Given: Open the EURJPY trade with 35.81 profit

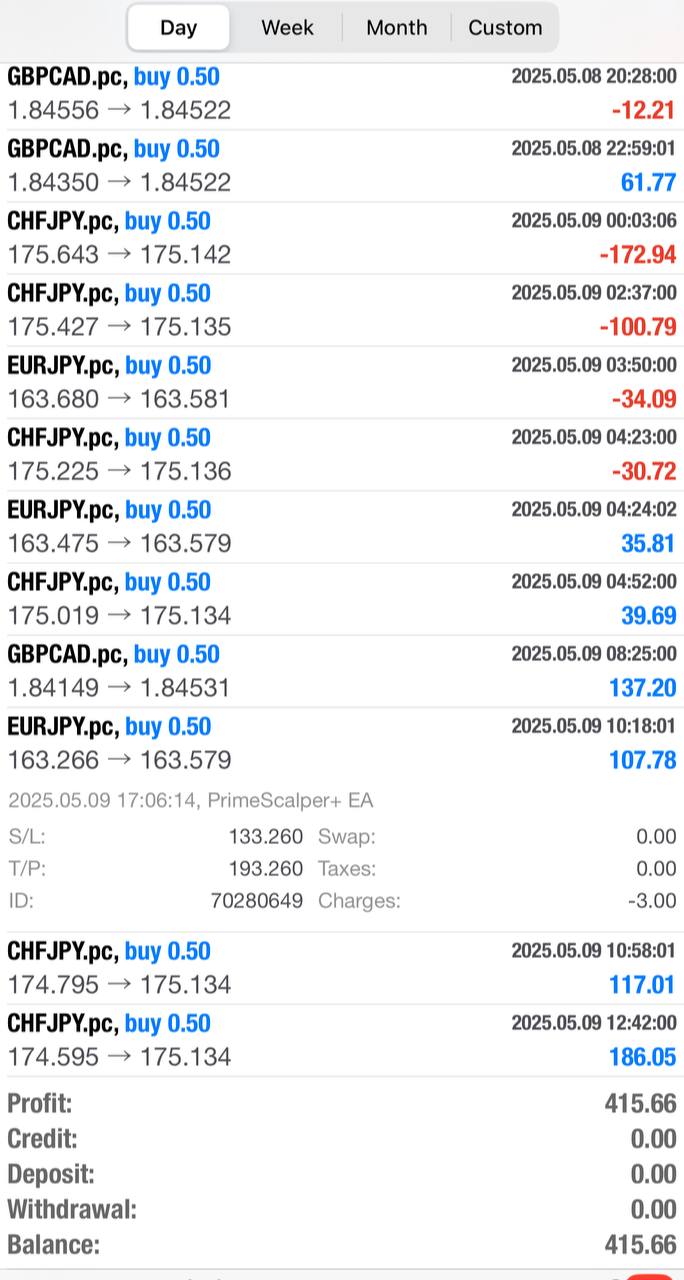Looking at the screenshot, I should pos(342,526).
